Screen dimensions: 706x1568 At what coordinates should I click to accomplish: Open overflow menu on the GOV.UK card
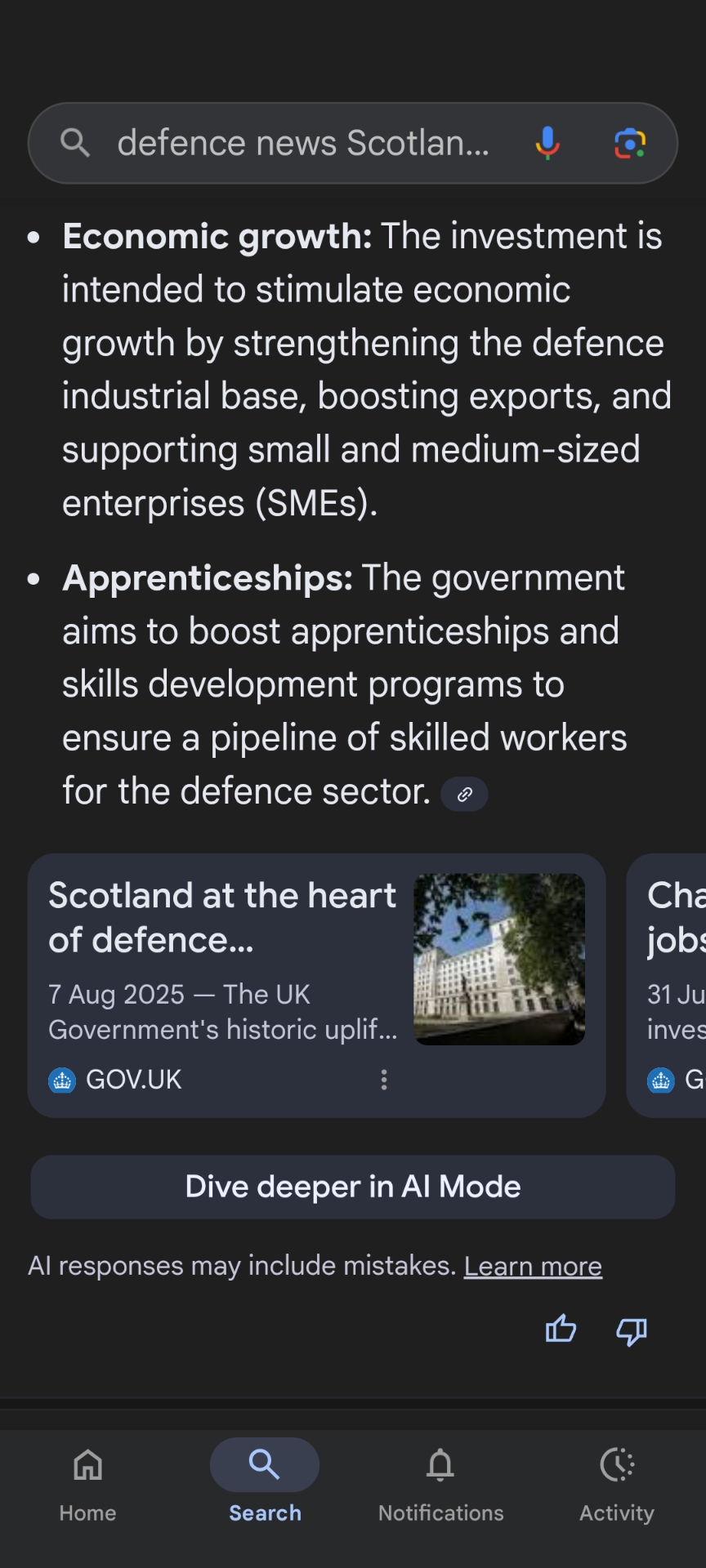coord(384,1080)
